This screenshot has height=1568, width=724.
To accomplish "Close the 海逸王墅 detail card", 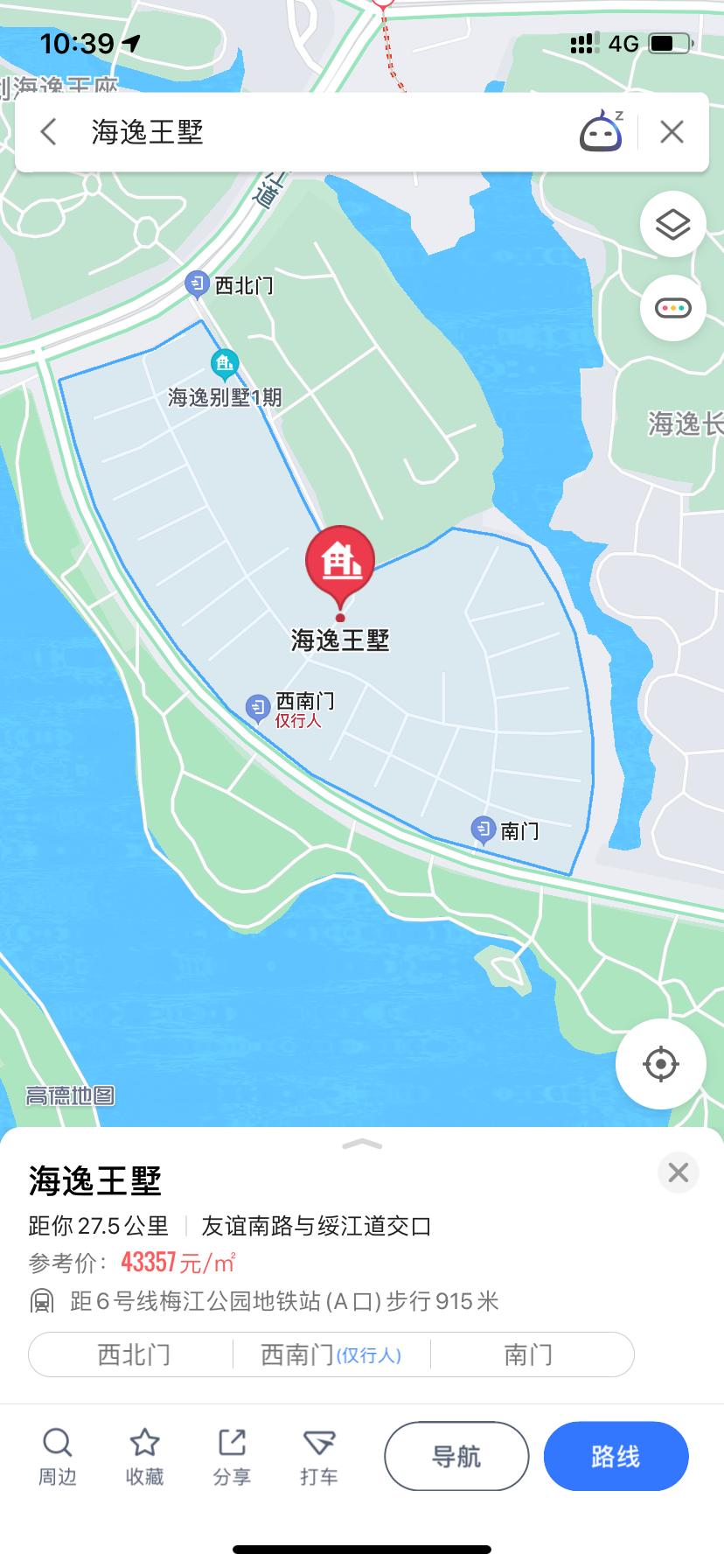I will 678,1172.
